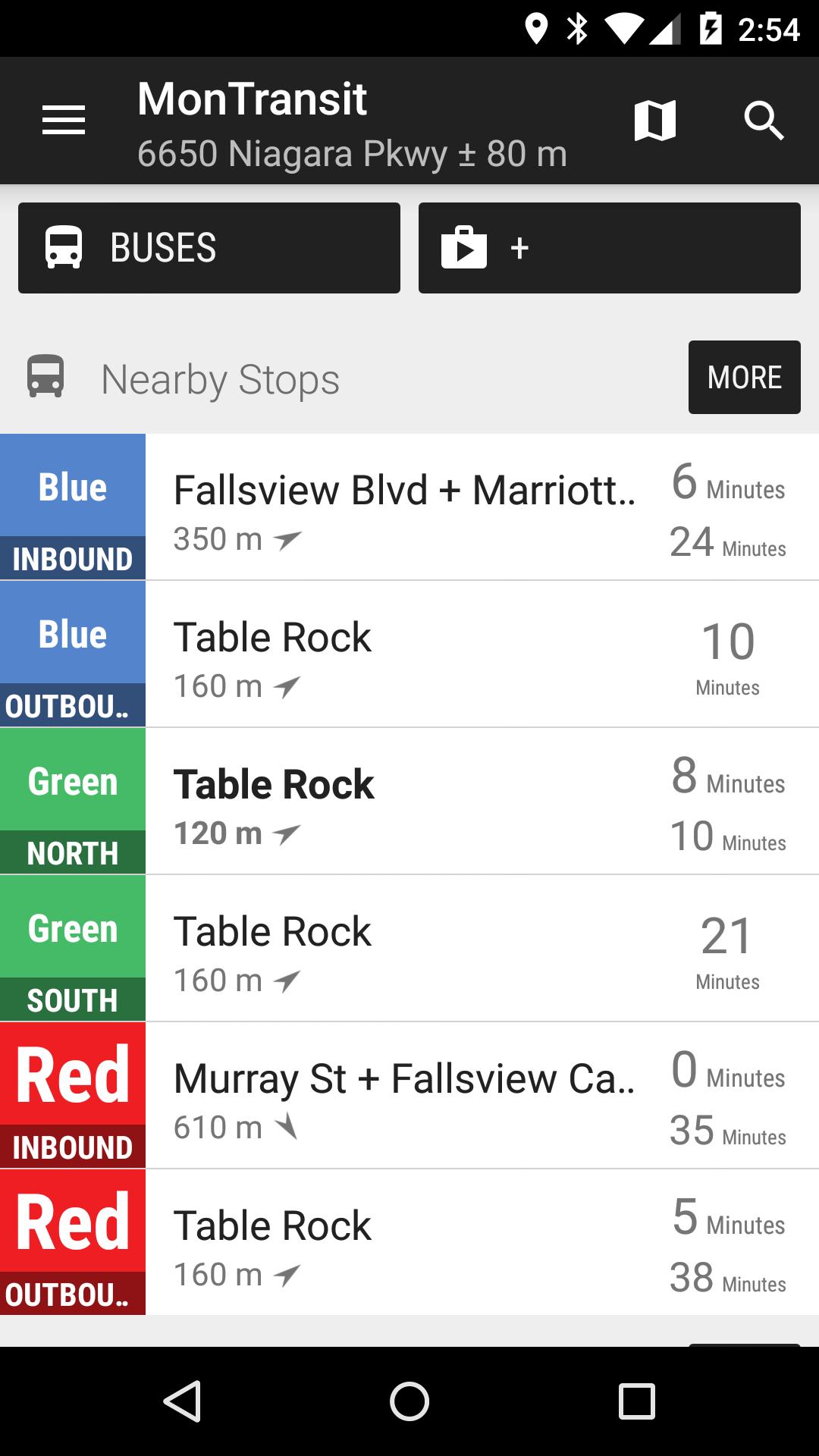
Task: Open Blue Inbound Fallsview Blvd + Marriott stop
Action: (405, 507)
